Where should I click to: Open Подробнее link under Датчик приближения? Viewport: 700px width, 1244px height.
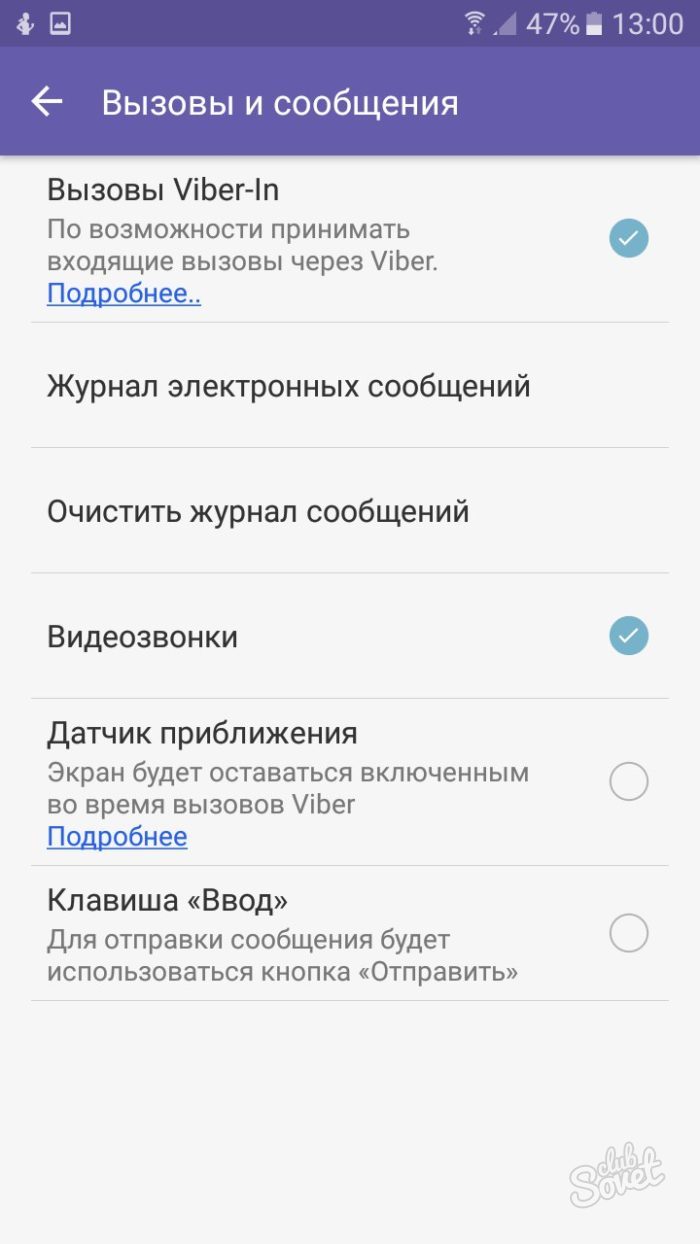pyautogui.click(x=117, y=837)
